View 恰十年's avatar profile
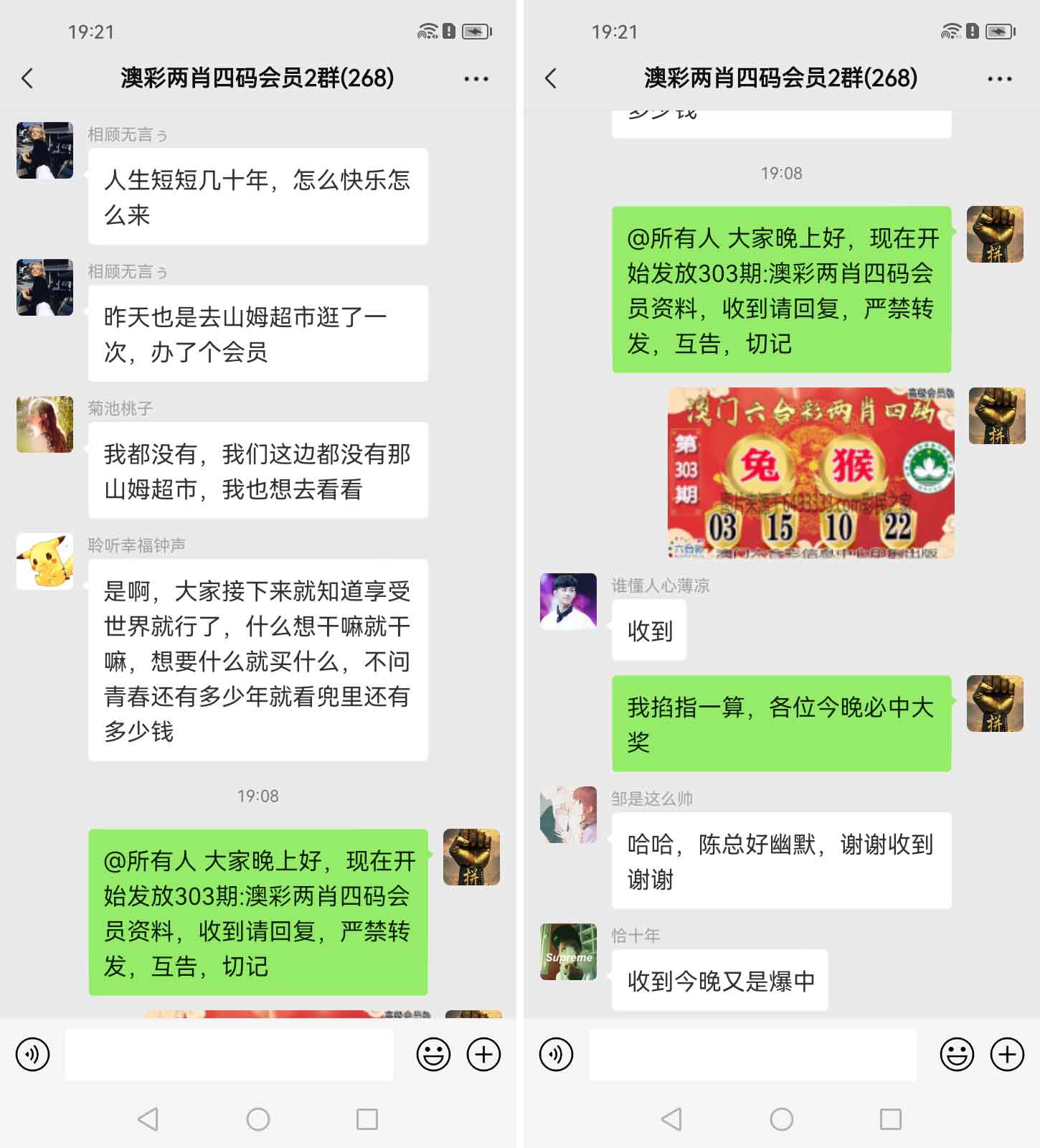 [x=568, y=951]
